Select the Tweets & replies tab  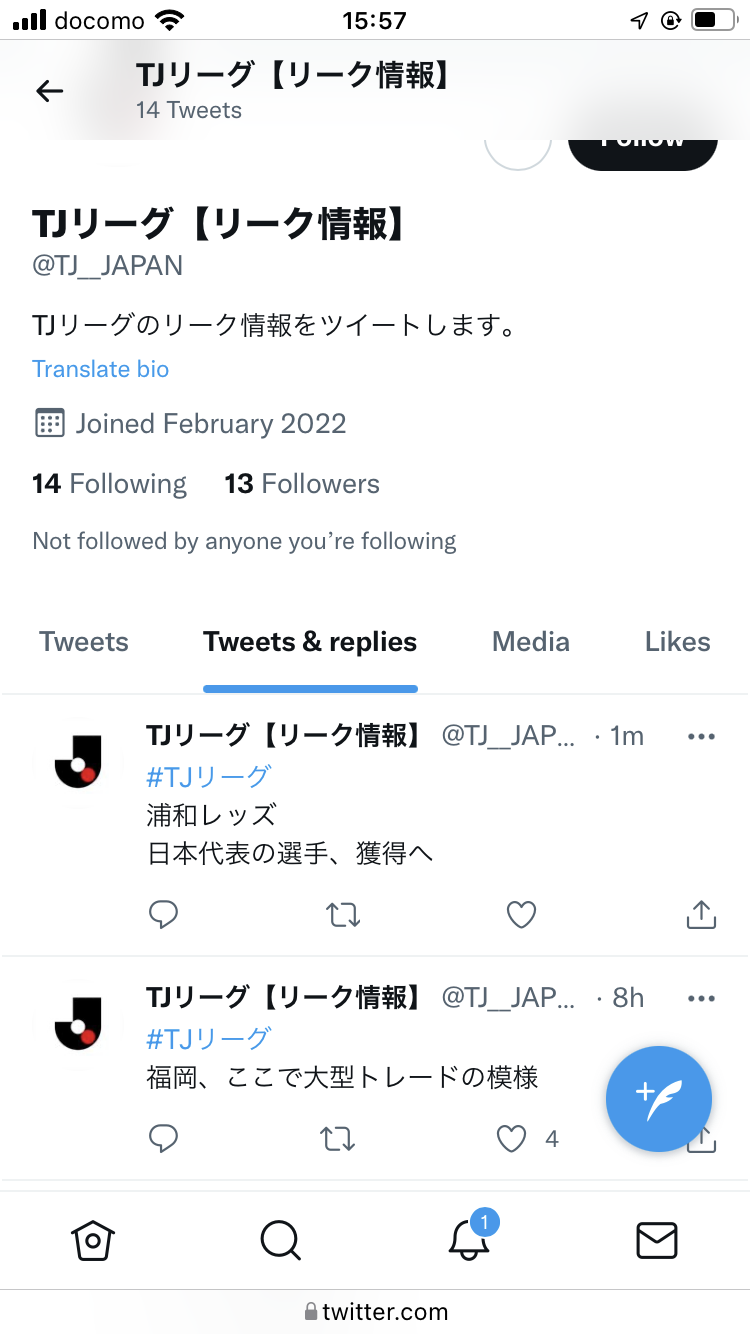click(x=310, y=642)
